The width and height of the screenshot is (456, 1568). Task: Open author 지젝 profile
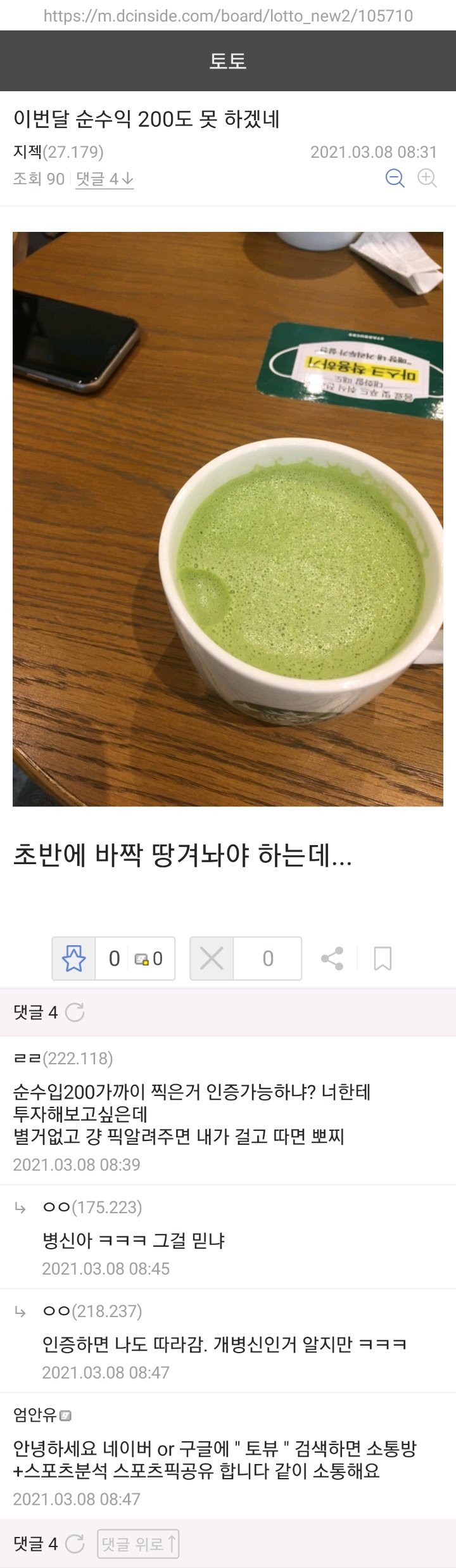pos(28,152)
